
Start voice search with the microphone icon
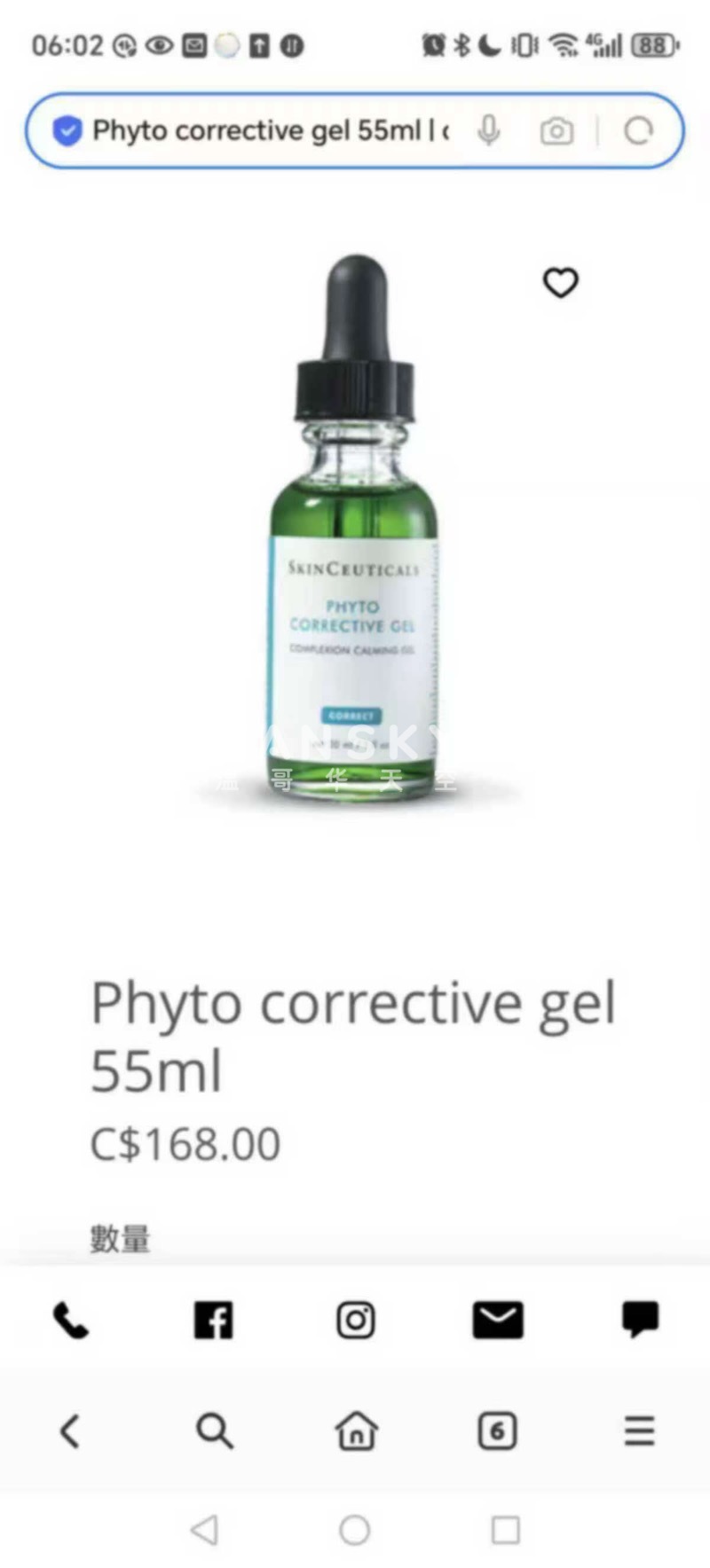488,131
